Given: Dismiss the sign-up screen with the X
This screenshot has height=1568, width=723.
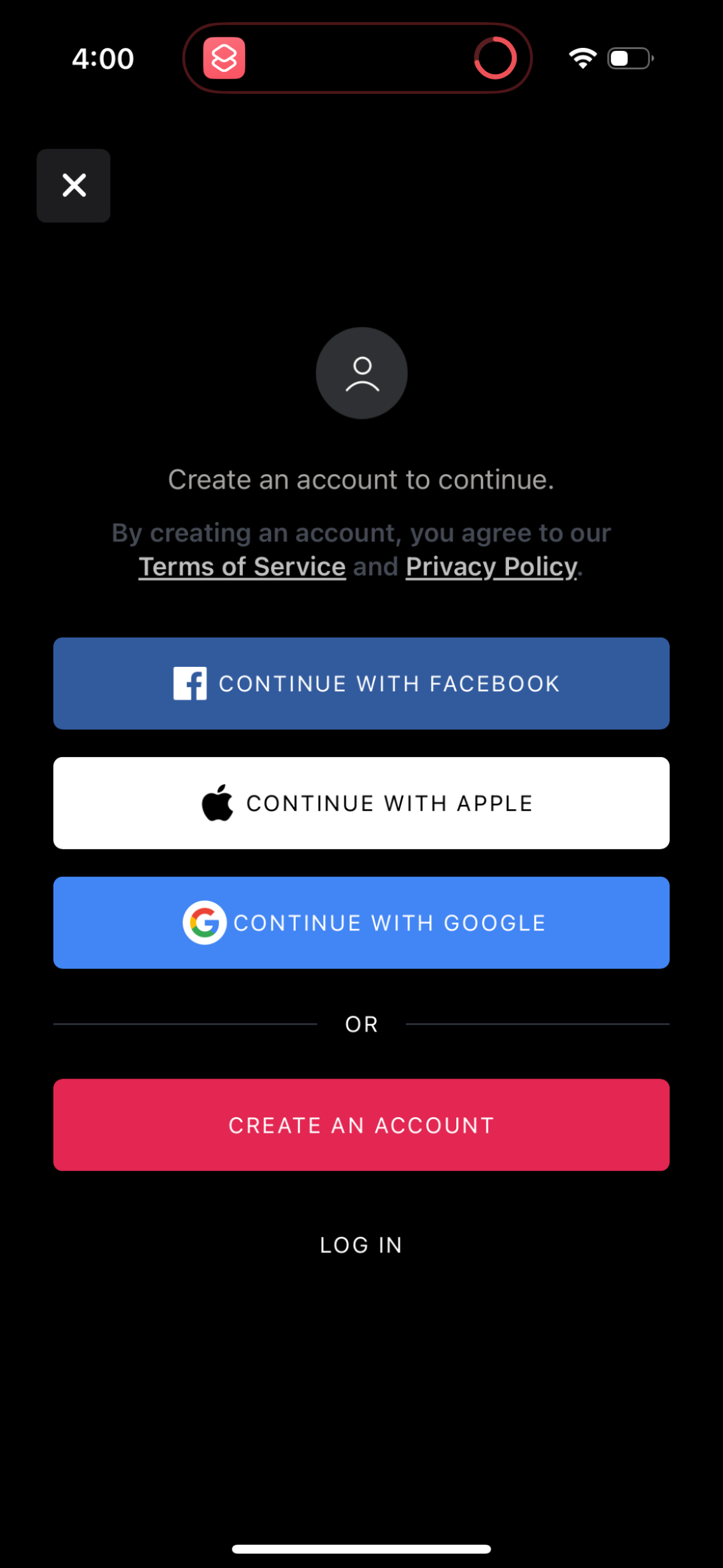Looking at the screenshot, I should 73,185.
